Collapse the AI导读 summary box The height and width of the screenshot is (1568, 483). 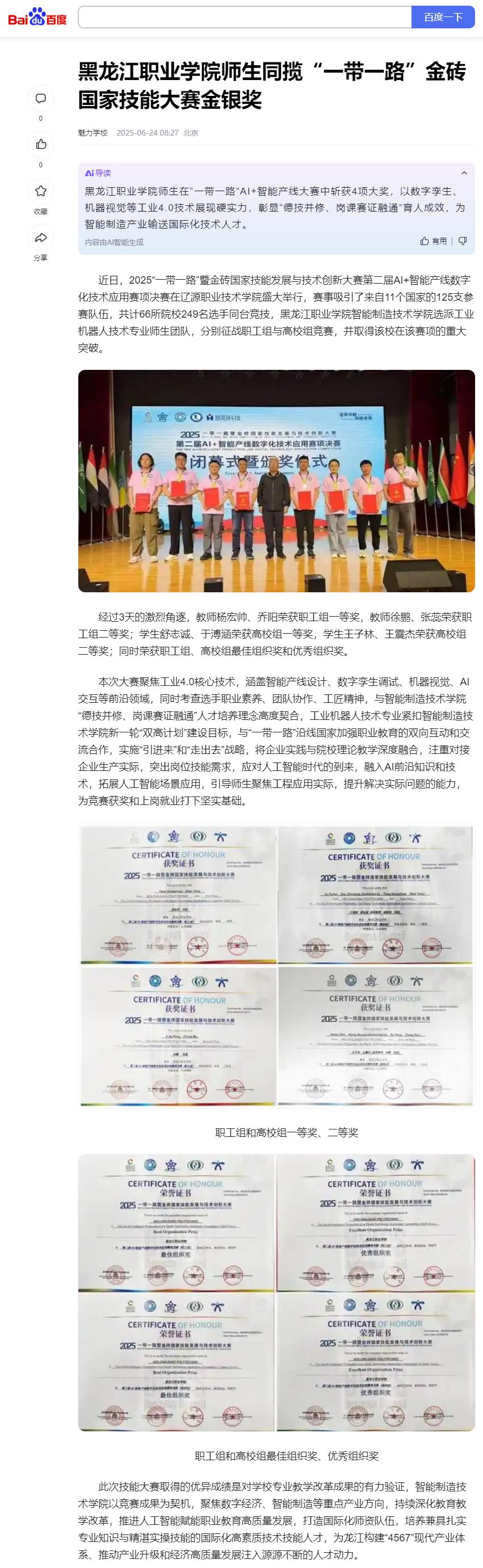point(464,174)
